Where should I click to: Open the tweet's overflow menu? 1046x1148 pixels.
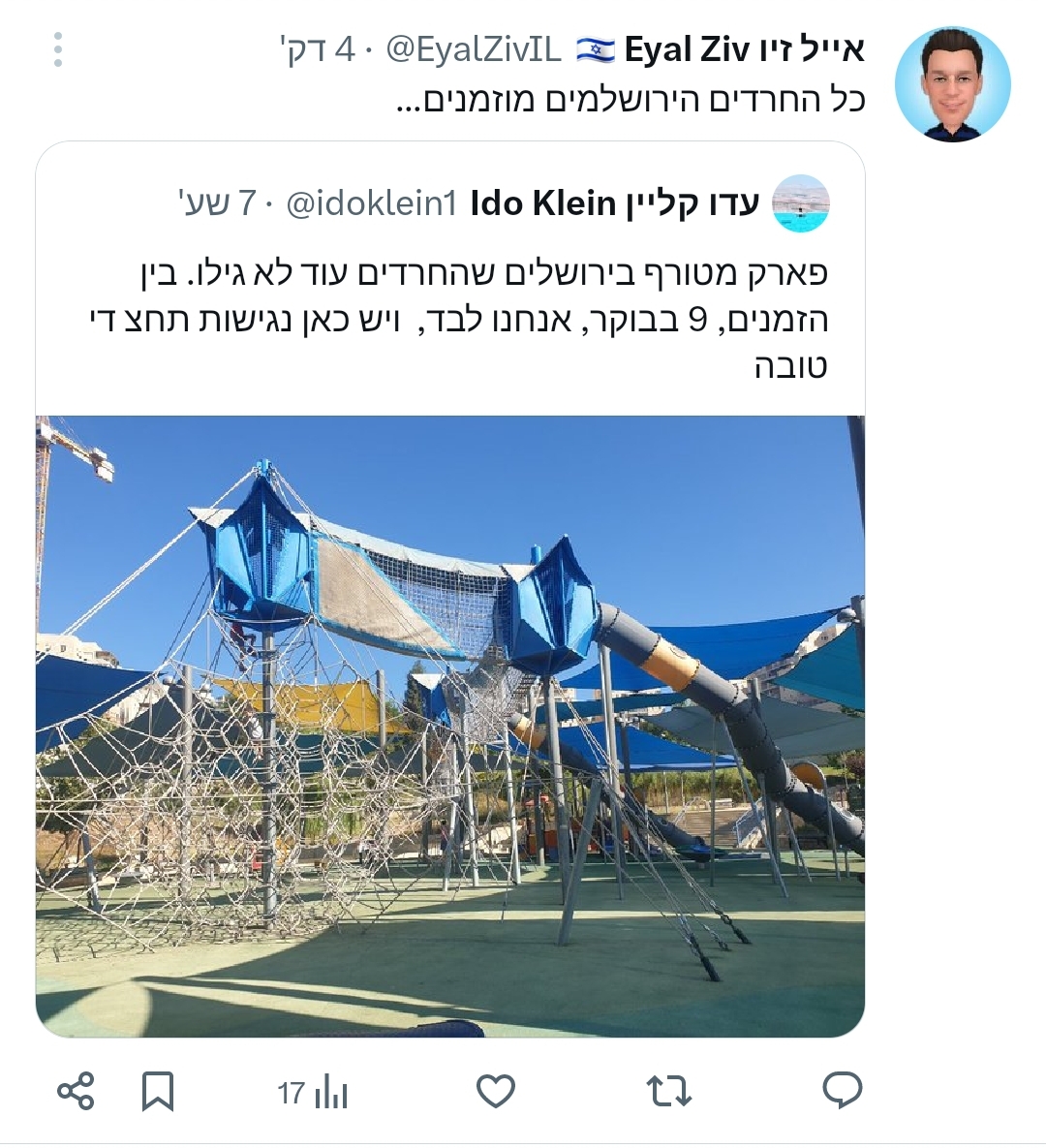coord(58,49)
